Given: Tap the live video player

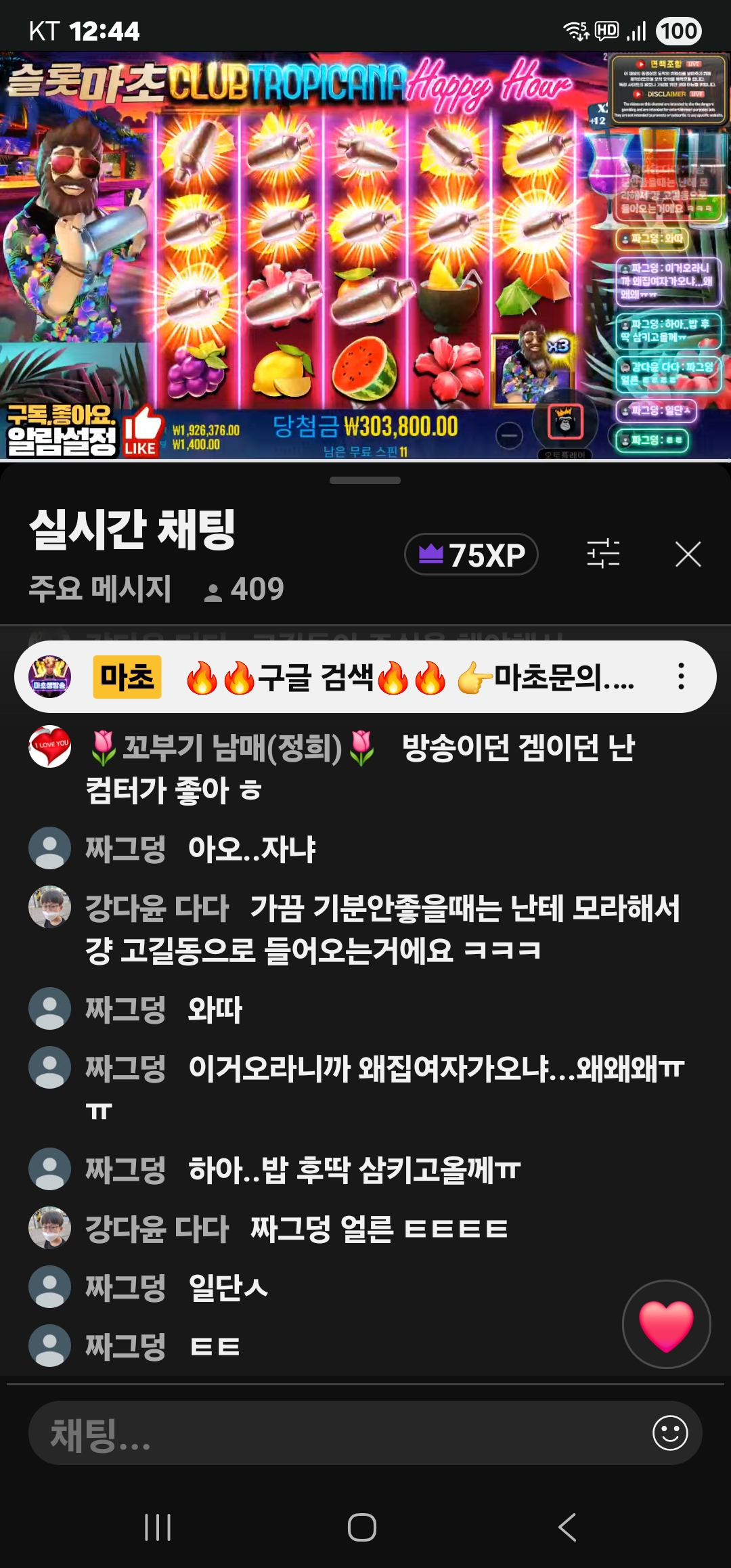Looking at the screenshot, I should pos(365,257).
